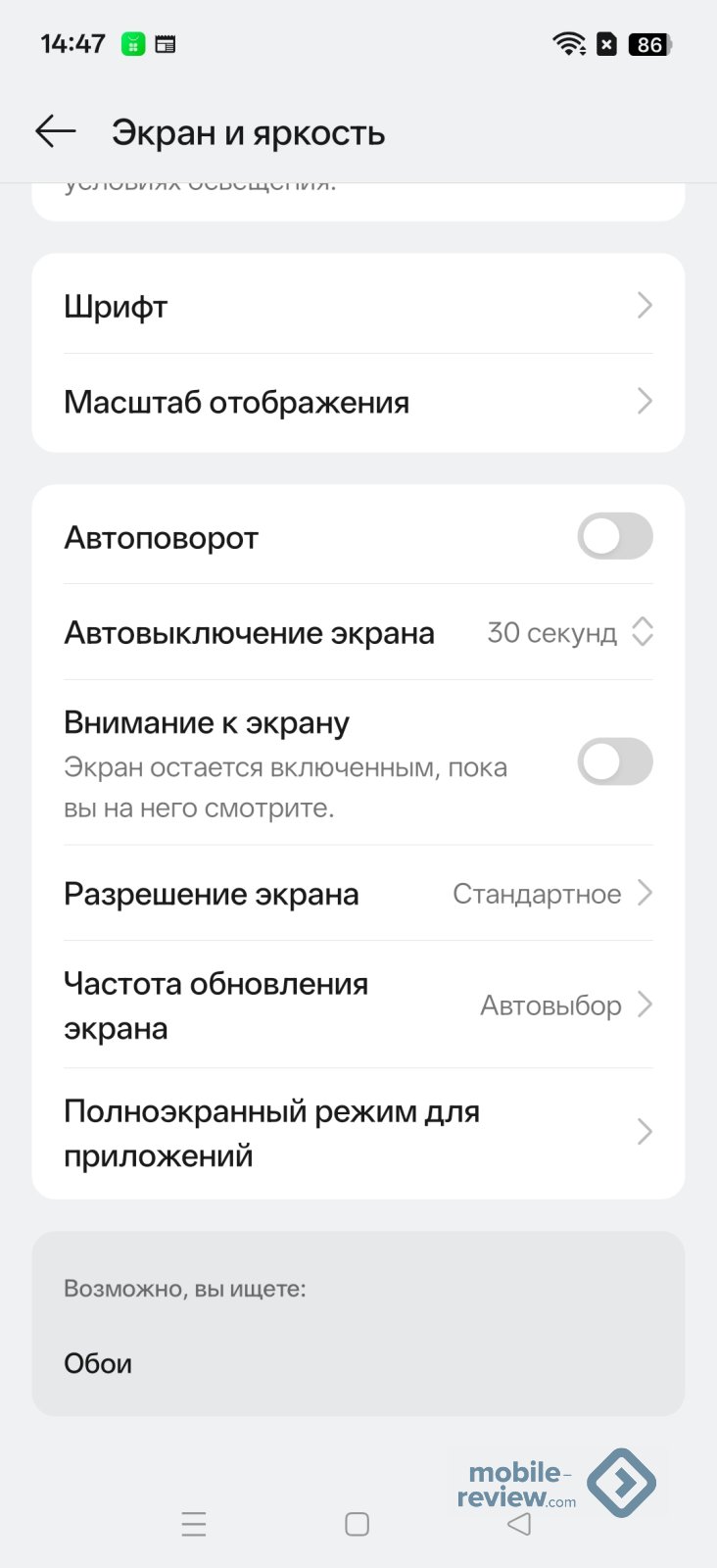Open Масштаб отображения

click(358, 402)
